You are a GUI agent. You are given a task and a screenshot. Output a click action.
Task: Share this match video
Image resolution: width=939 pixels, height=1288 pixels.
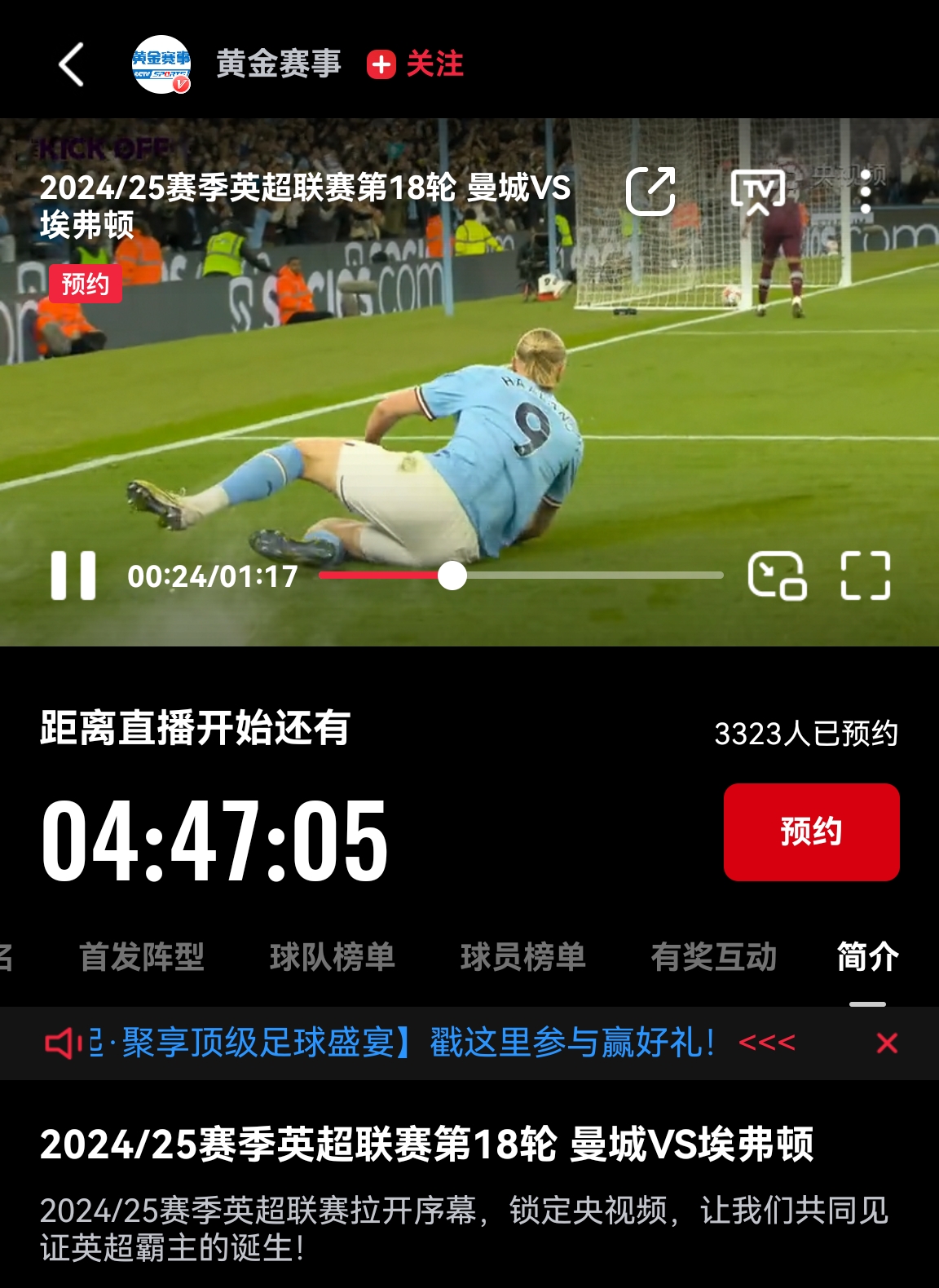(x=650, y=192)
